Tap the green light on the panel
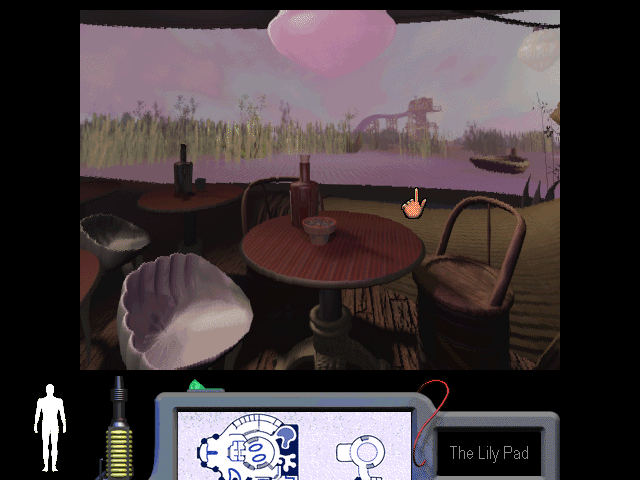The image size is (640, 480). tap(196, 386)
